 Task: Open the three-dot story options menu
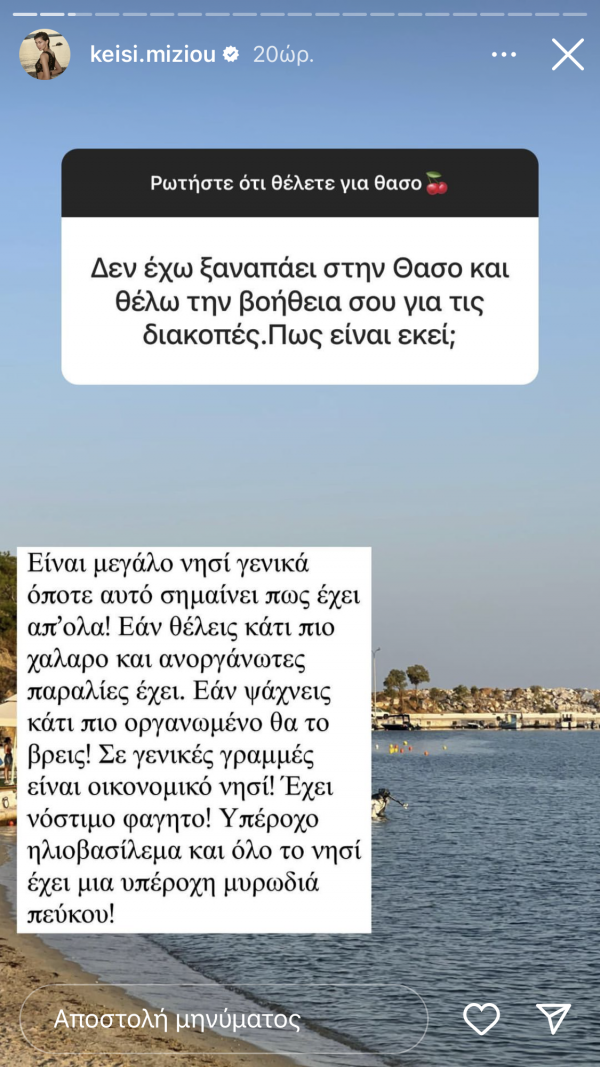[504, 54]
